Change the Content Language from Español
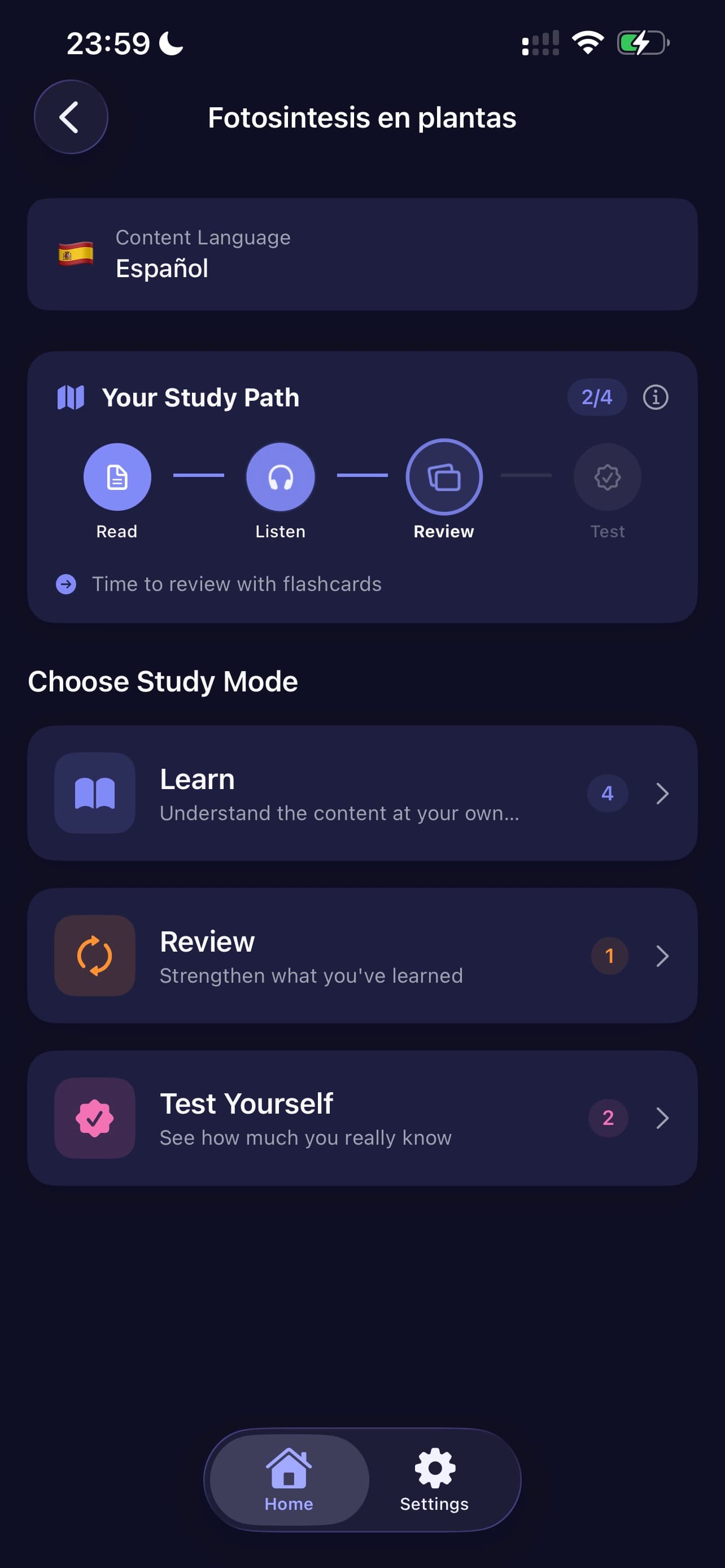This screenshot has height=1568, width=725. pos(362,254)
